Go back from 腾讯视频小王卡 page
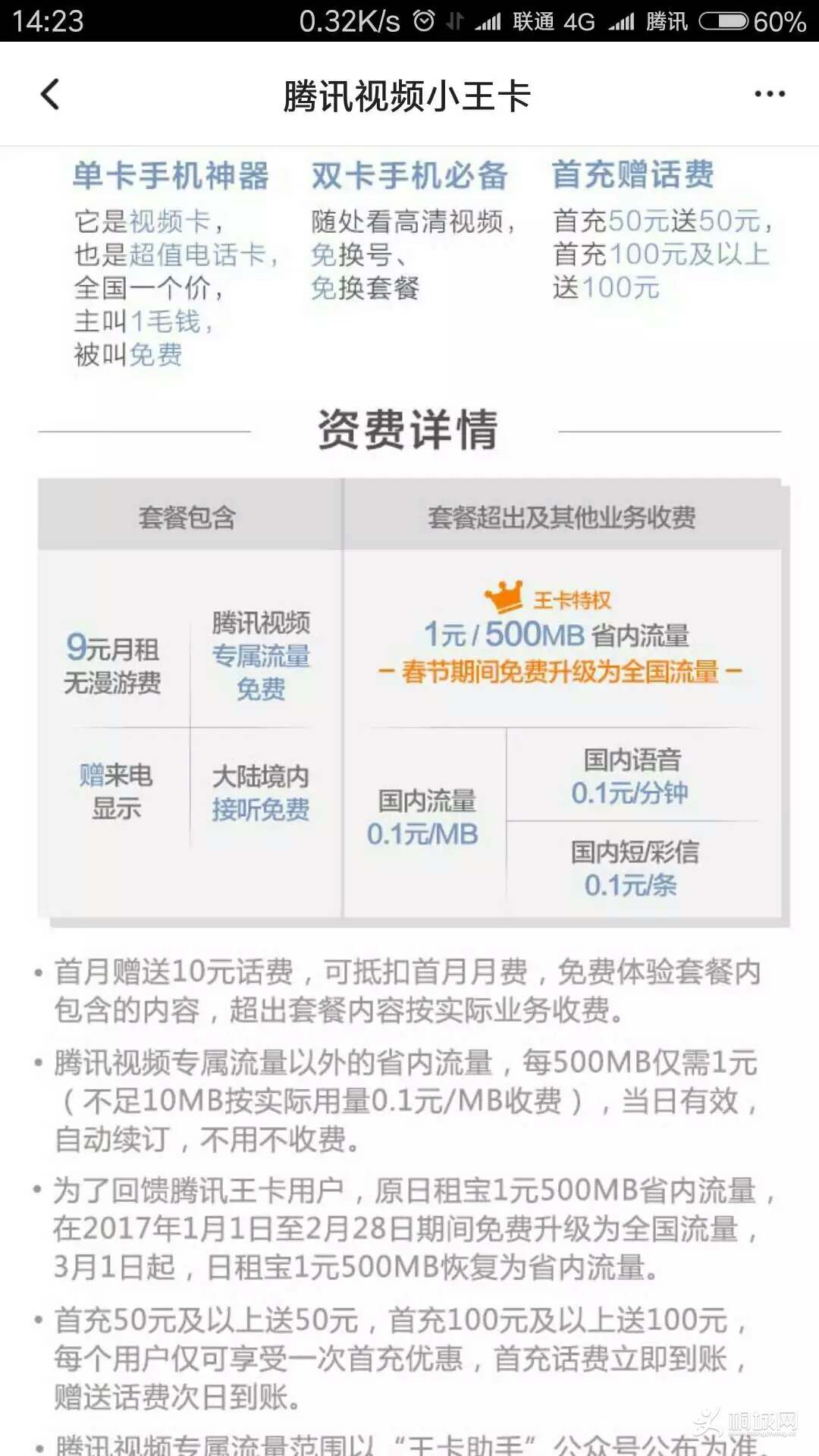Image resolution: width=819 pixels, height=1456 pixels. 50,95
